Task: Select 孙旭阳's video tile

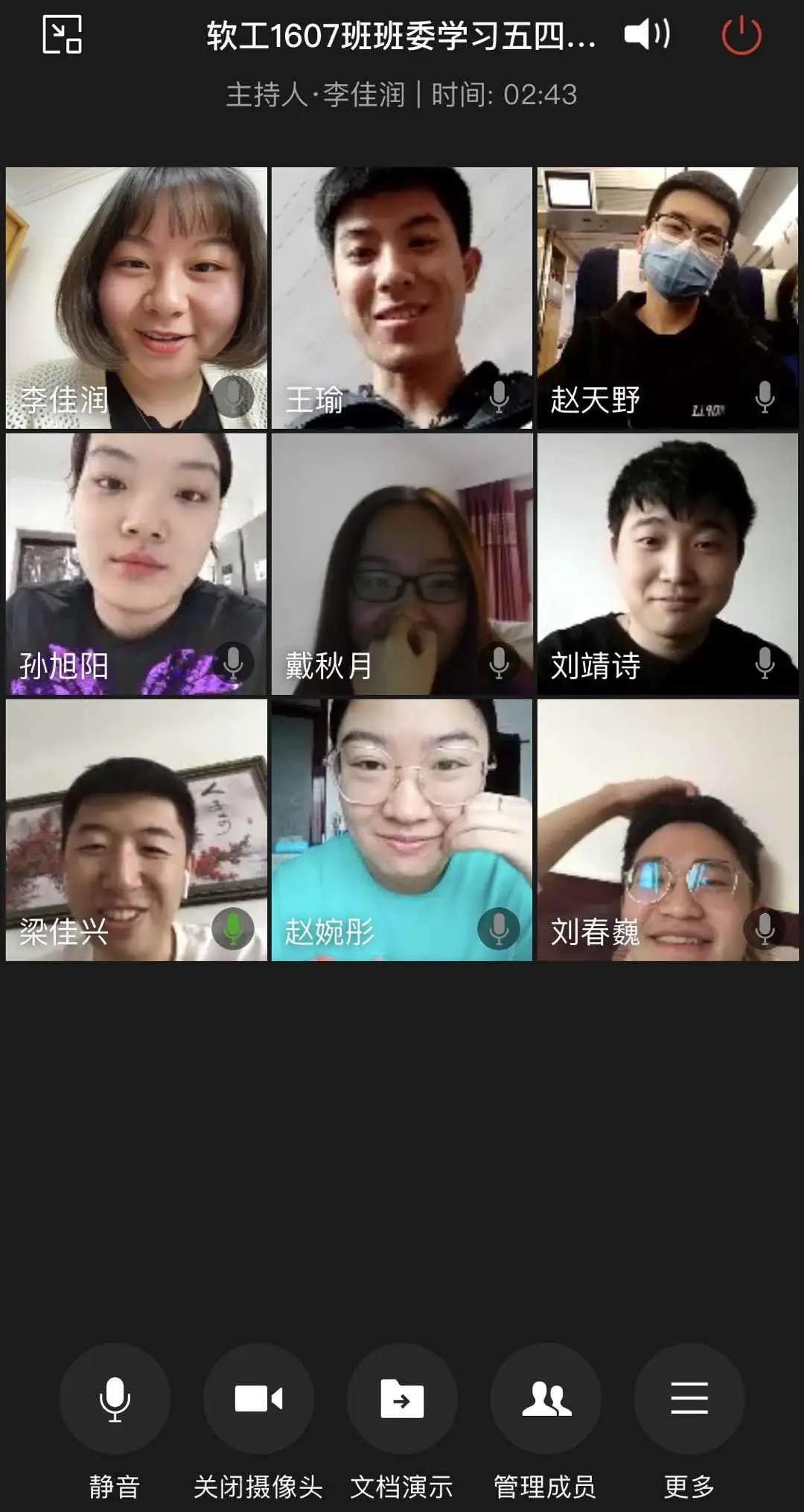Action: point(136,564)
